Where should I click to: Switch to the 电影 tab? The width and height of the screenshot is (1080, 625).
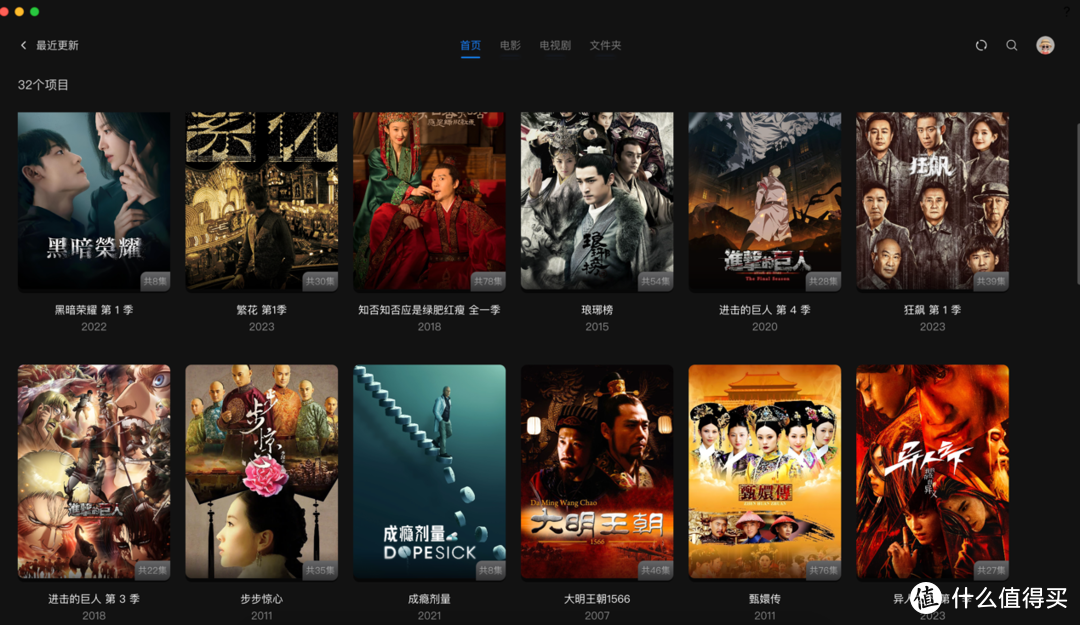click(x=510, y=46)
